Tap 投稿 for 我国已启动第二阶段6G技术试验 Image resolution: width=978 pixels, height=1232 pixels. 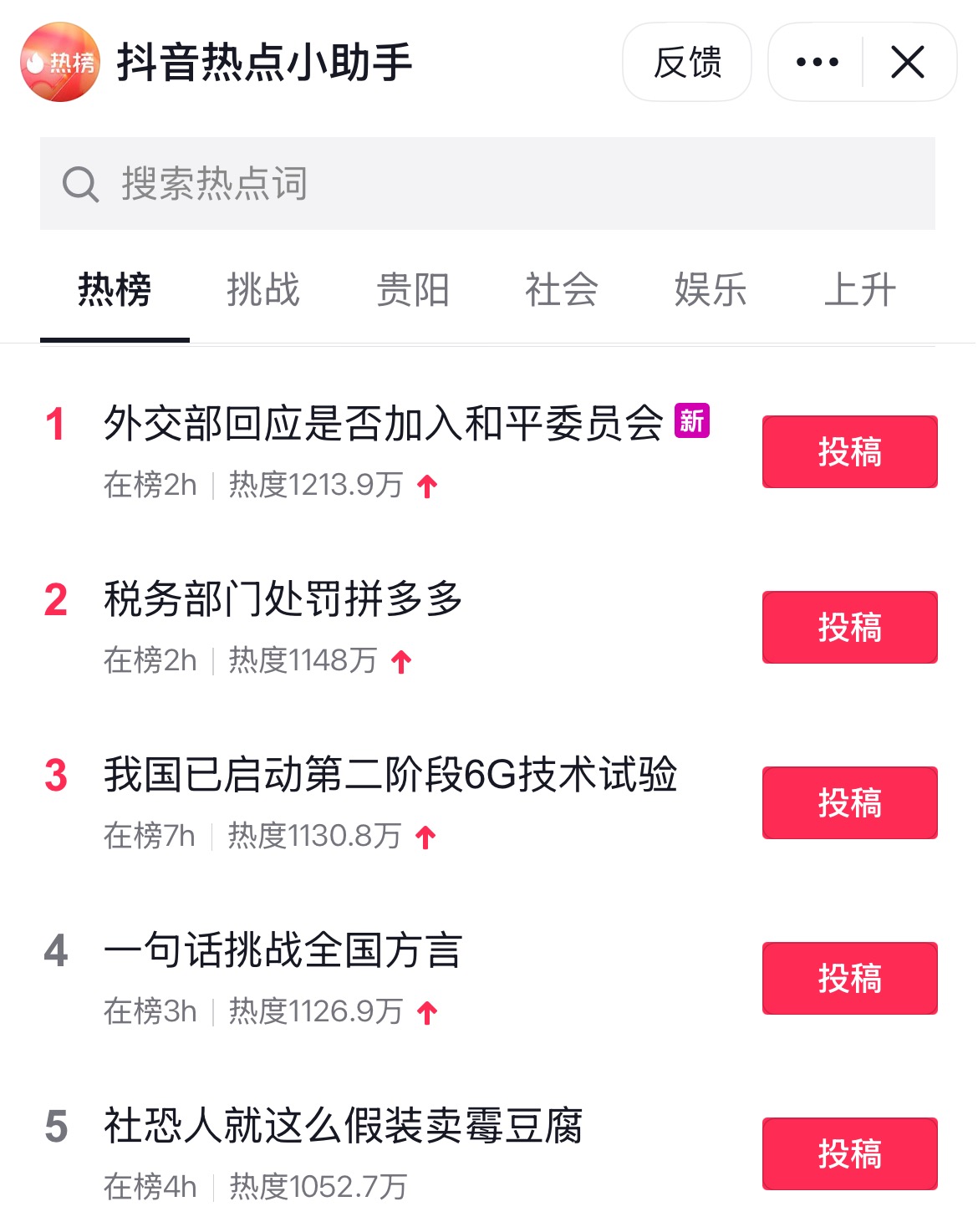click(849, 803)
